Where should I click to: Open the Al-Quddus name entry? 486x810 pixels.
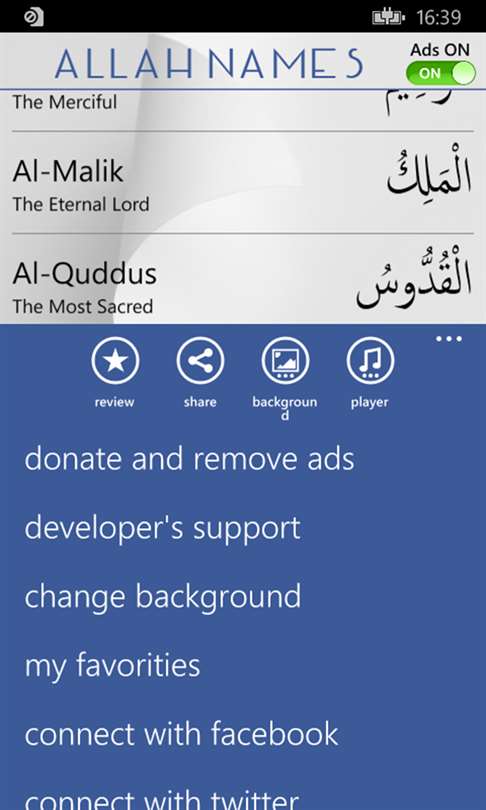click(x=243, y=279)
